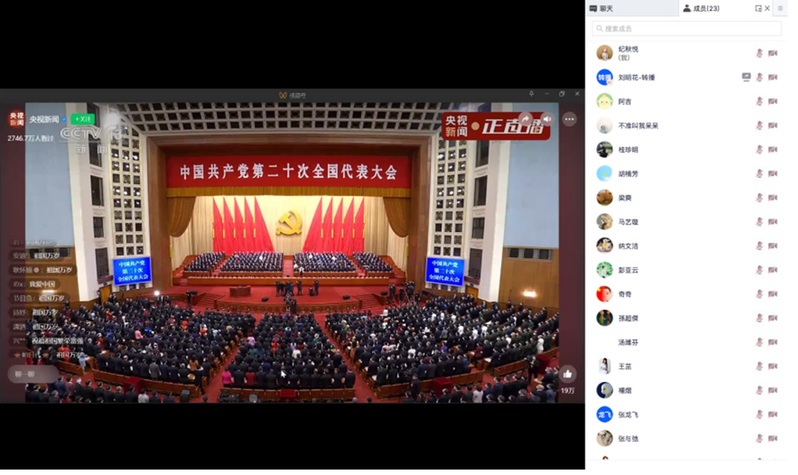Viewport: 798px width, 475px height.
Task: Close the members side panel
Action: (x=768, y=8)
